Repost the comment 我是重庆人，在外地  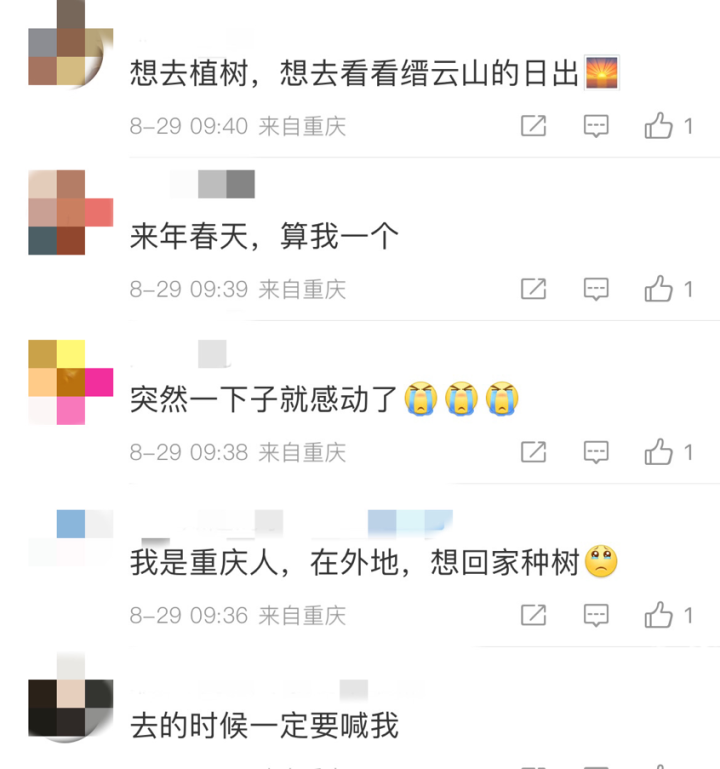[x=534, y=614]
